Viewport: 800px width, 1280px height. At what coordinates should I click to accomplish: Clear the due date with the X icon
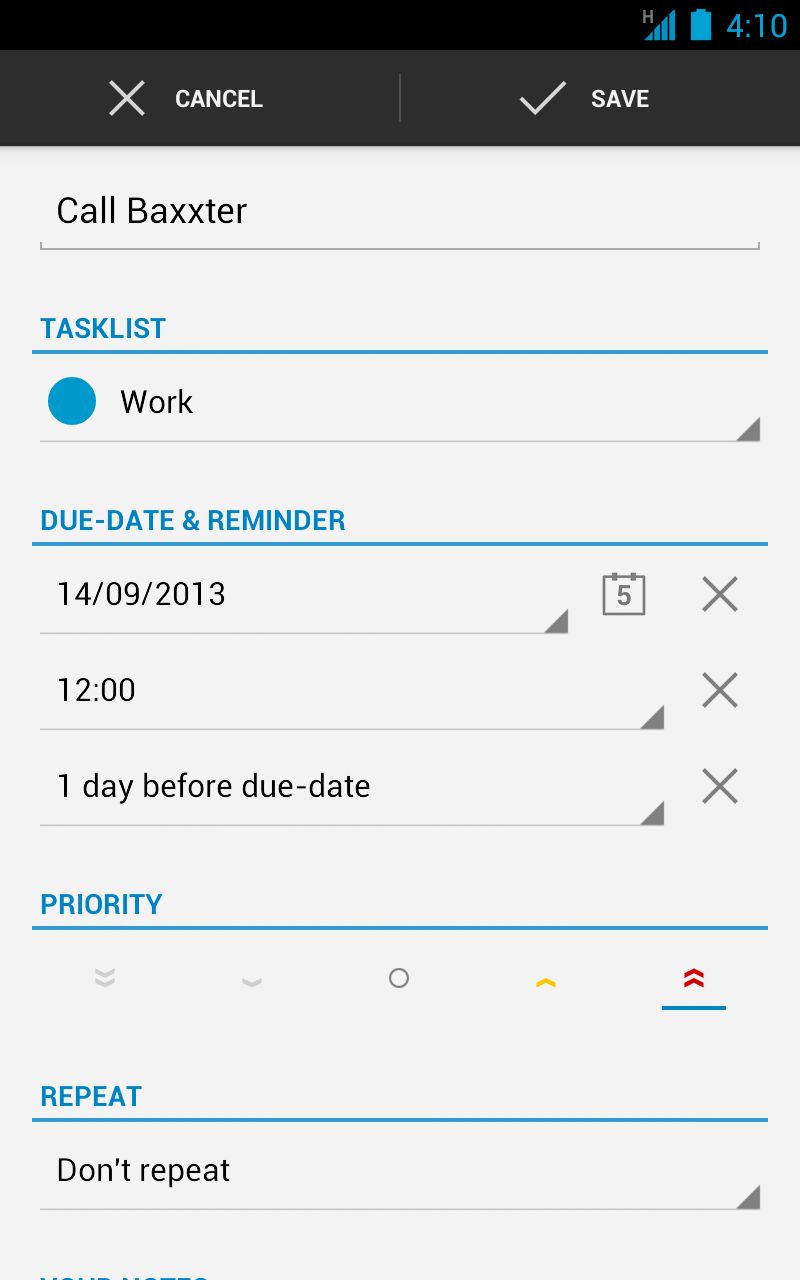(719, 593)
